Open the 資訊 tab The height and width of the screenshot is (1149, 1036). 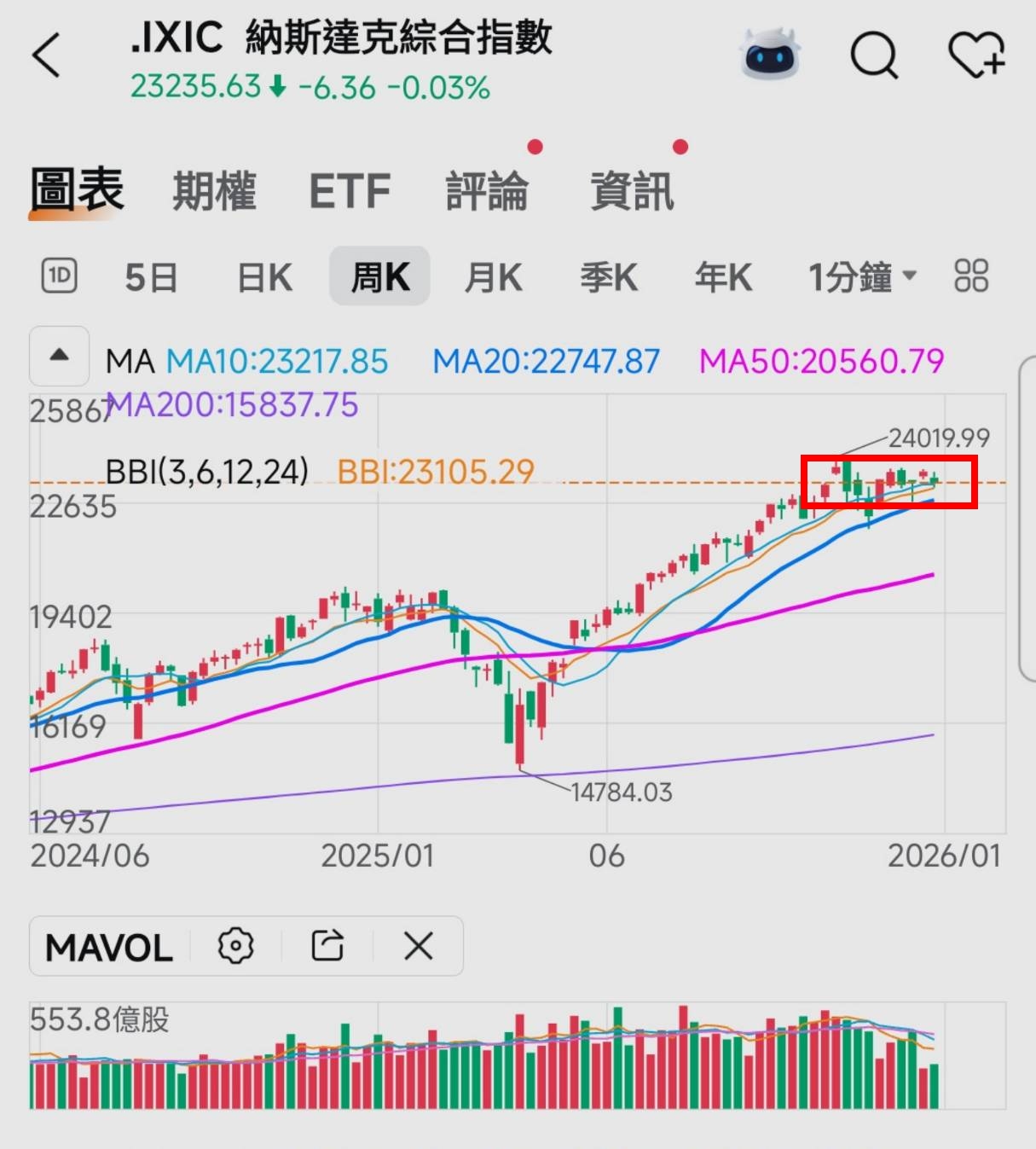tap(632, 190)
